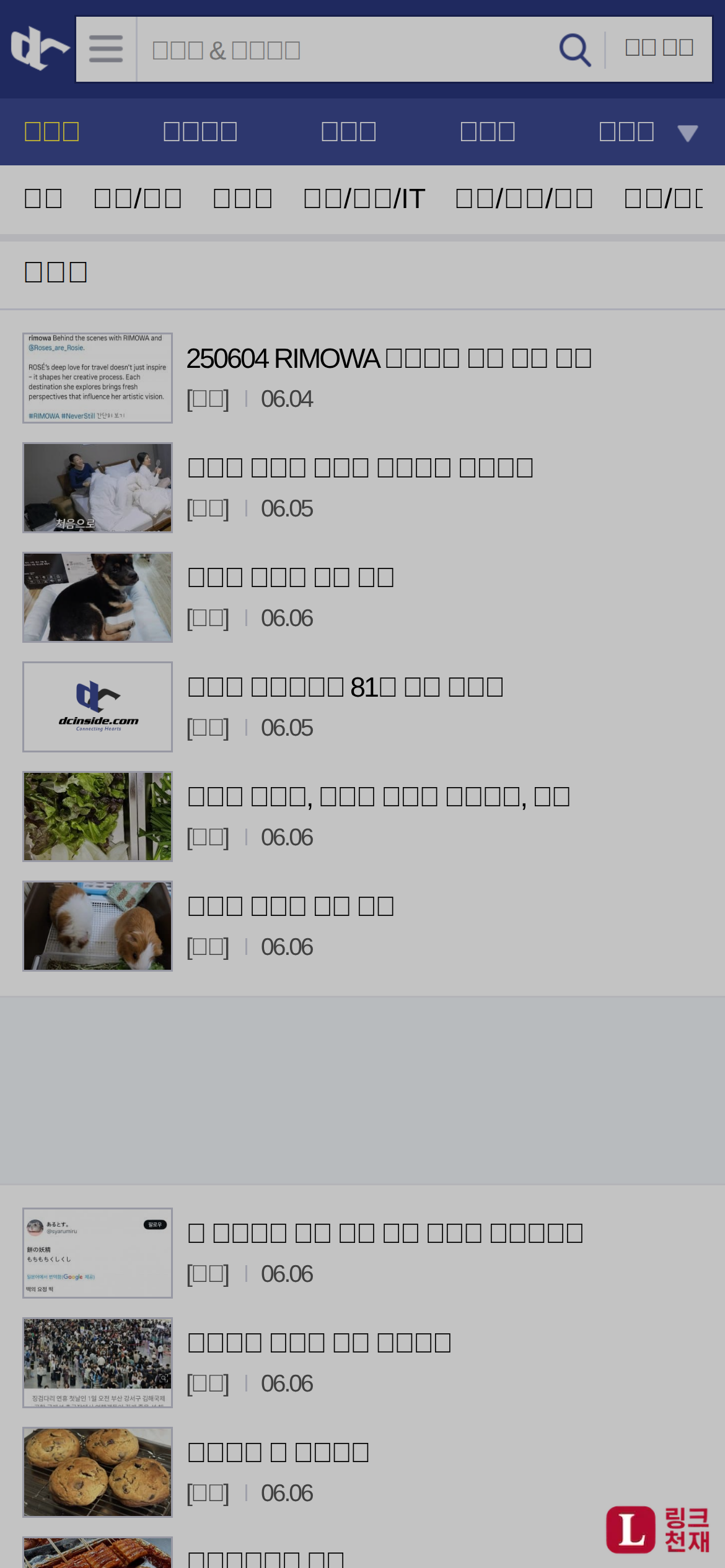The height and width of the screenshot is (1568, 725).
Task: Open the post with Japanese tweet thumbnail
Action: (x=384, y=1234)
